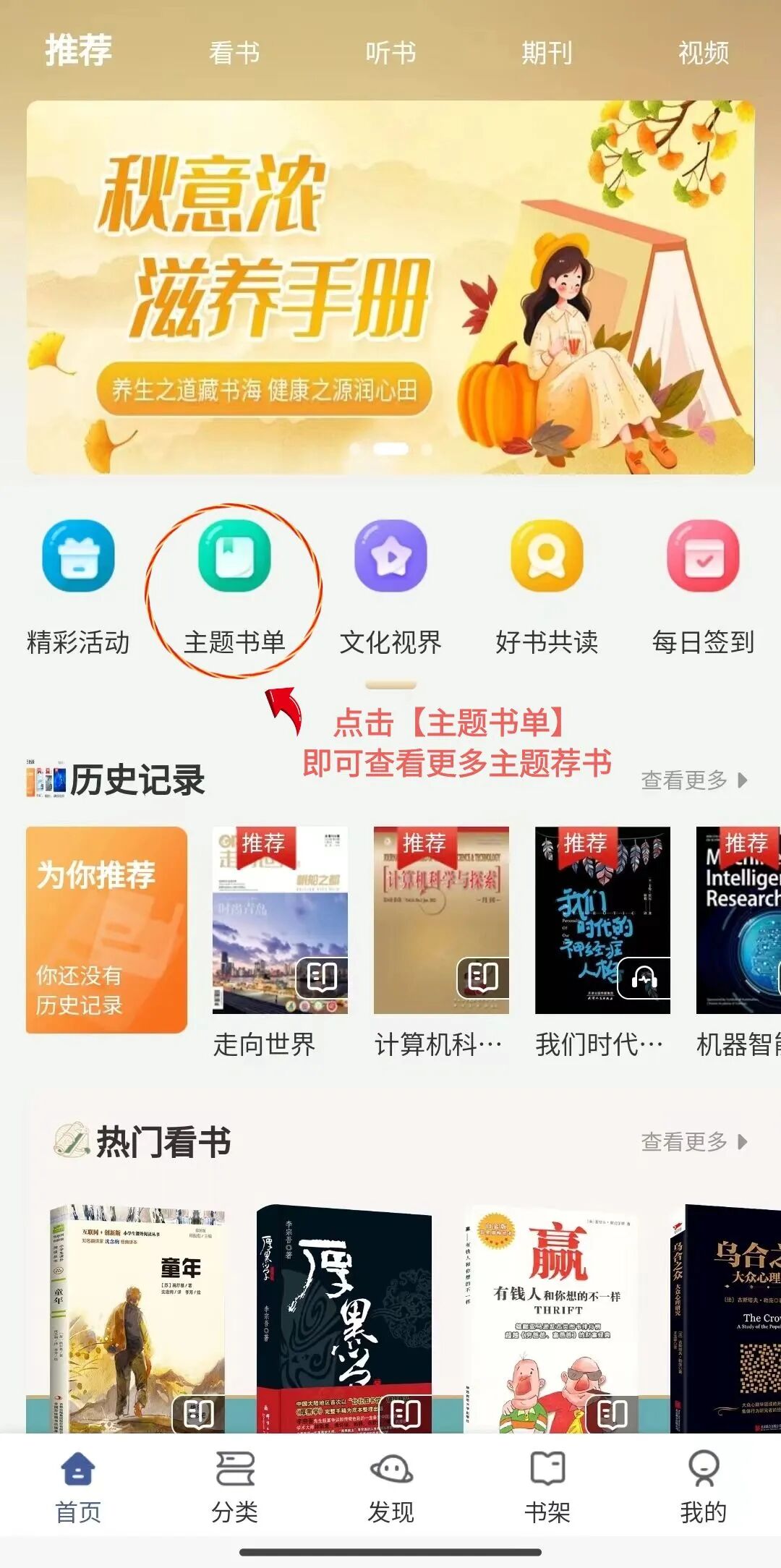Image resolution: width=781 pixels, height=1568 pixels.
Task: Switch to the 听书 top tab
Action: [x=390, y=53]
